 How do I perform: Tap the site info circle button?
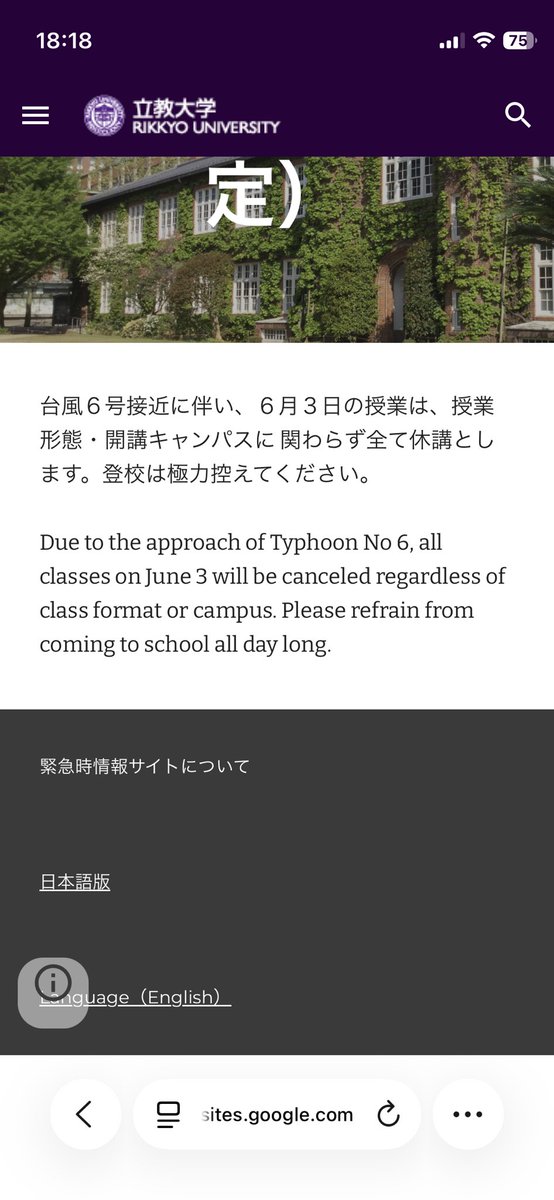click(x=53, y=993)
